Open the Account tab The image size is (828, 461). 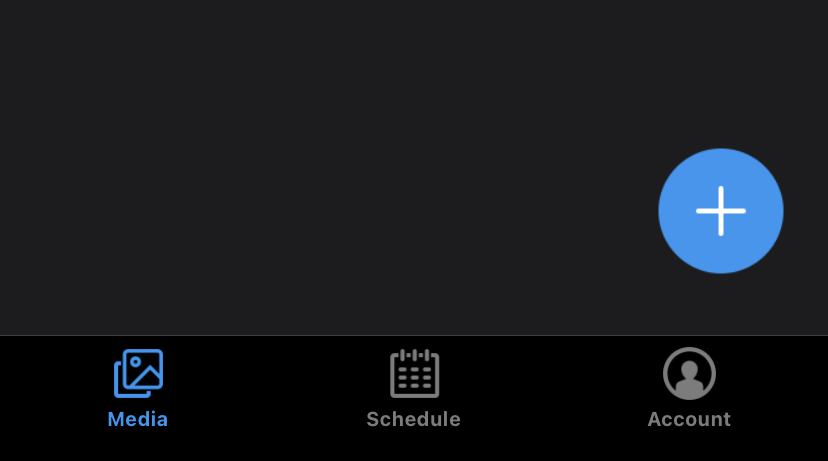click(689, 388)
